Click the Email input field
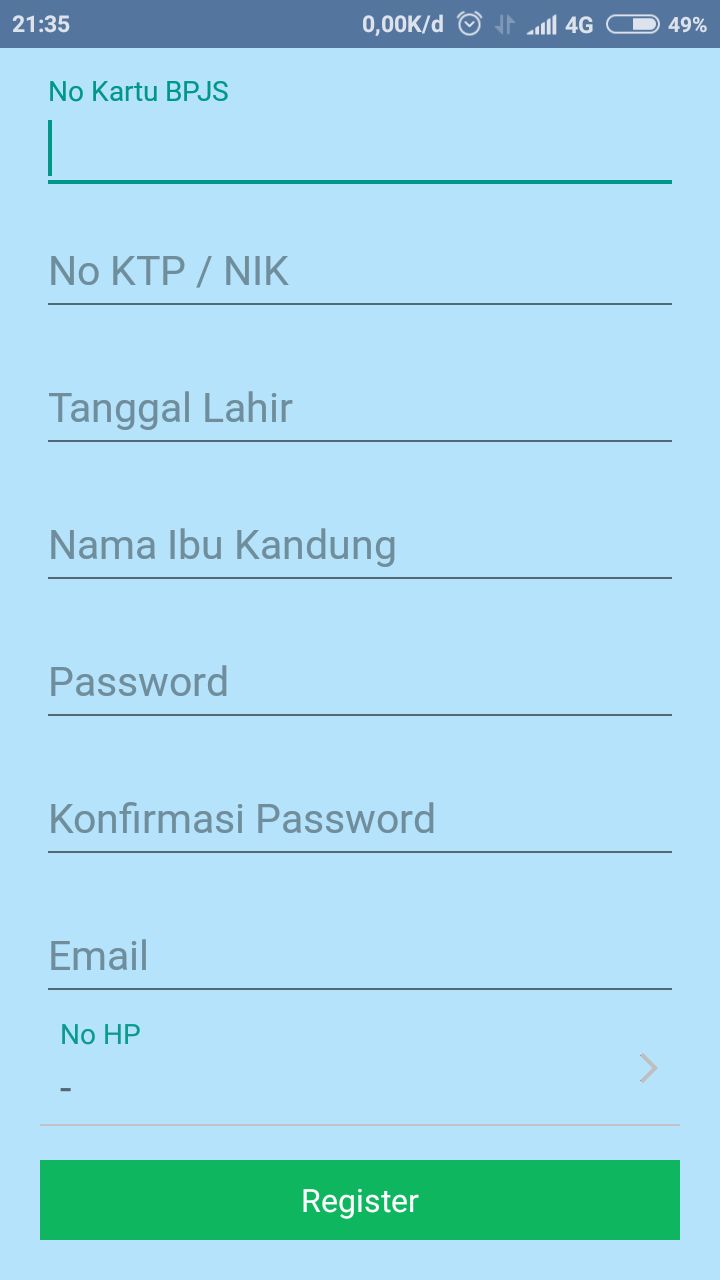720x1280 pixels. 360,958
